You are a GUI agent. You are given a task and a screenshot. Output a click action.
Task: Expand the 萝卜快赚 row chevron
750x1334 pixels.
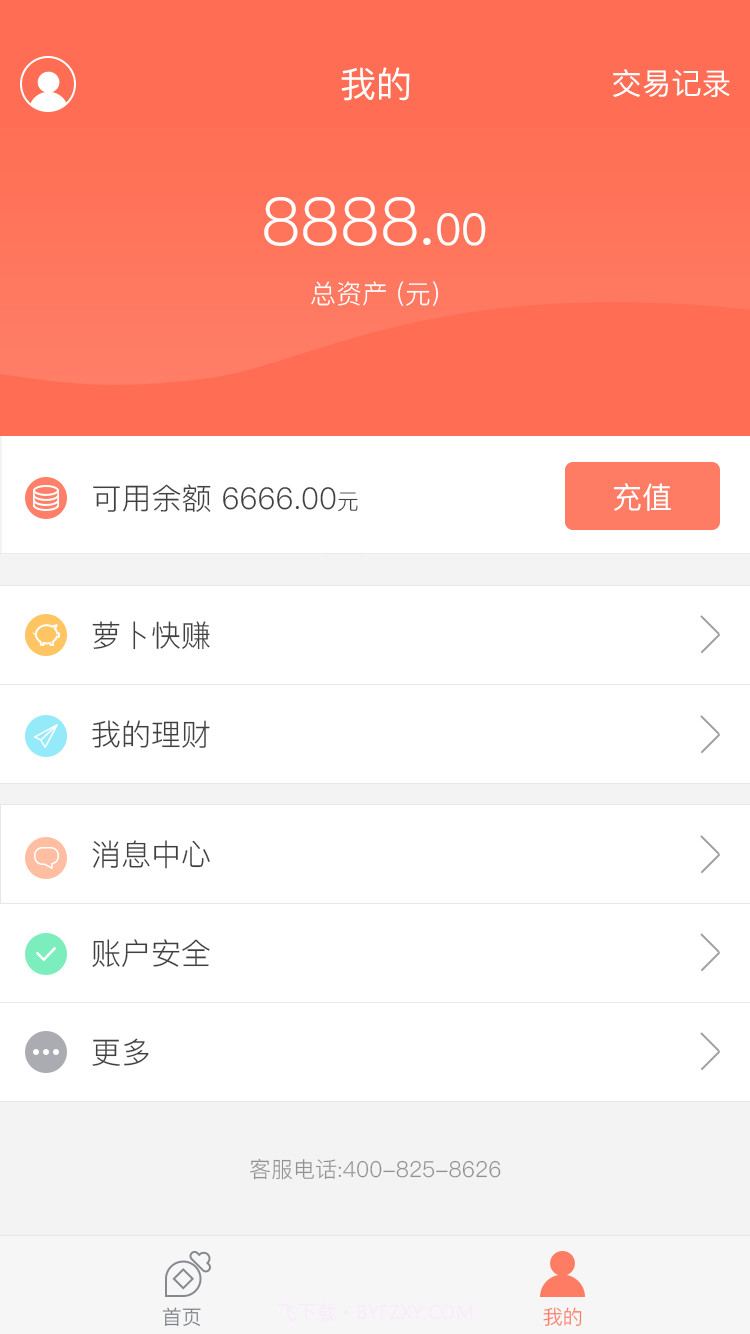point(709,635)
